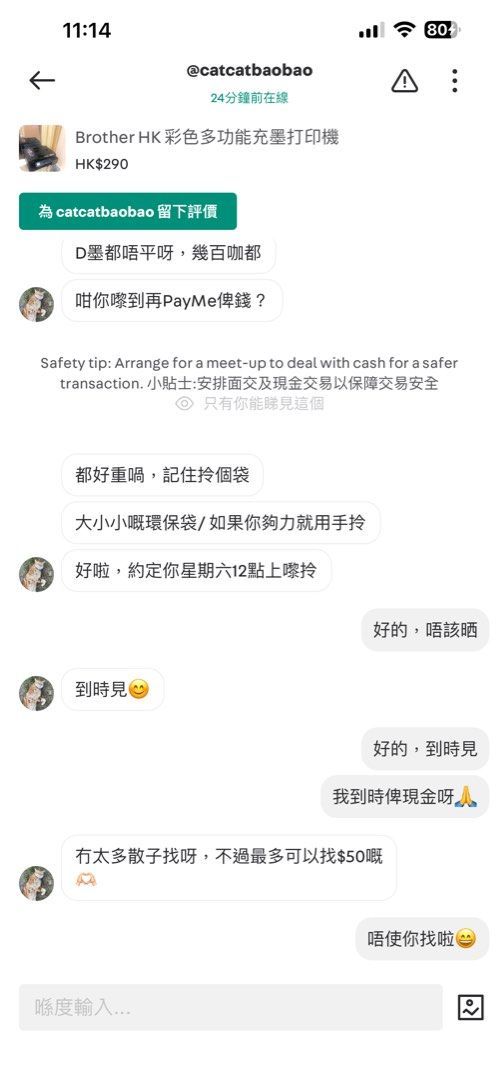The height and width of the screenshot is (1080, 500).
Task: Leave a review for catcatbaobao
Action: (x=127, y=211)
